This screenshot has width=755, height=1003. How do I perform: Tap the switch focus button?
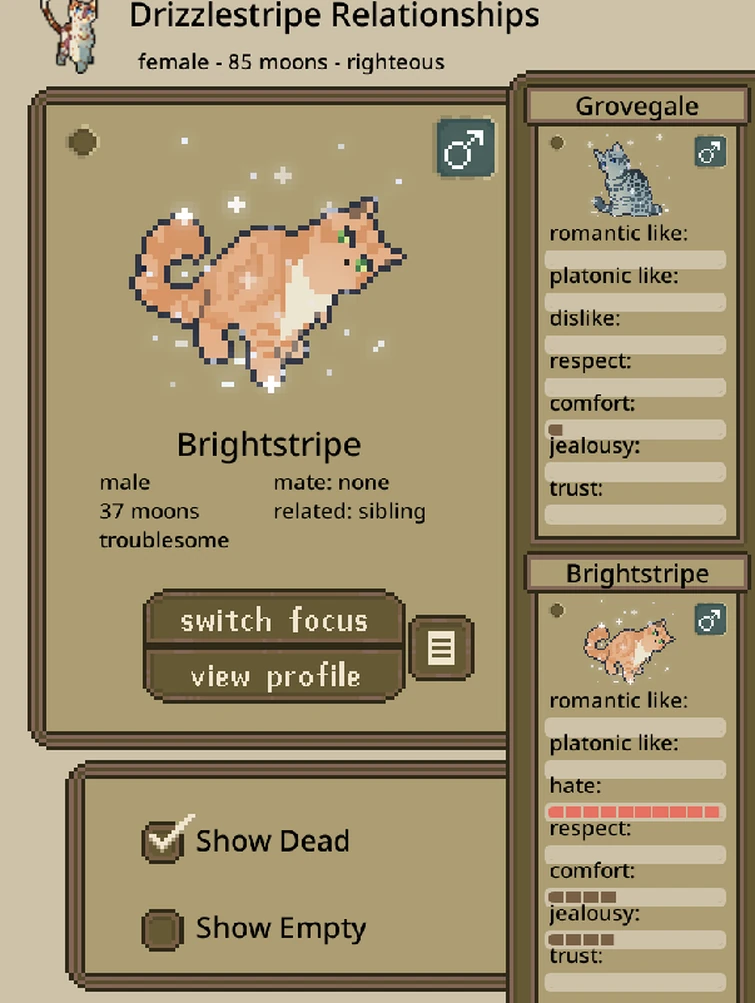274,621
